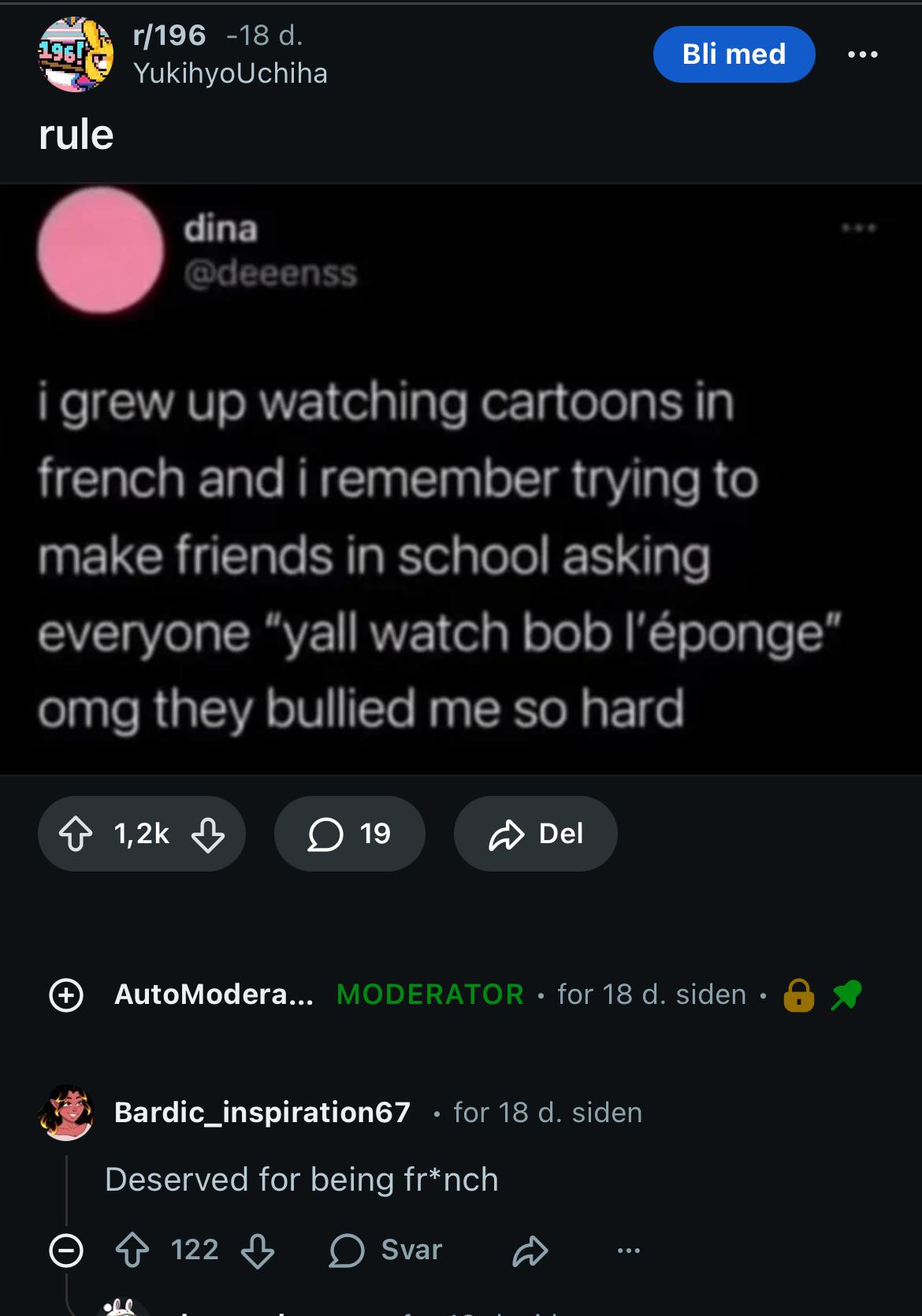Downvote Bardic_inspiration67's comment
Image resolution: width=922 pixels, height=1316 pixels.
[x=258, y=1250]
